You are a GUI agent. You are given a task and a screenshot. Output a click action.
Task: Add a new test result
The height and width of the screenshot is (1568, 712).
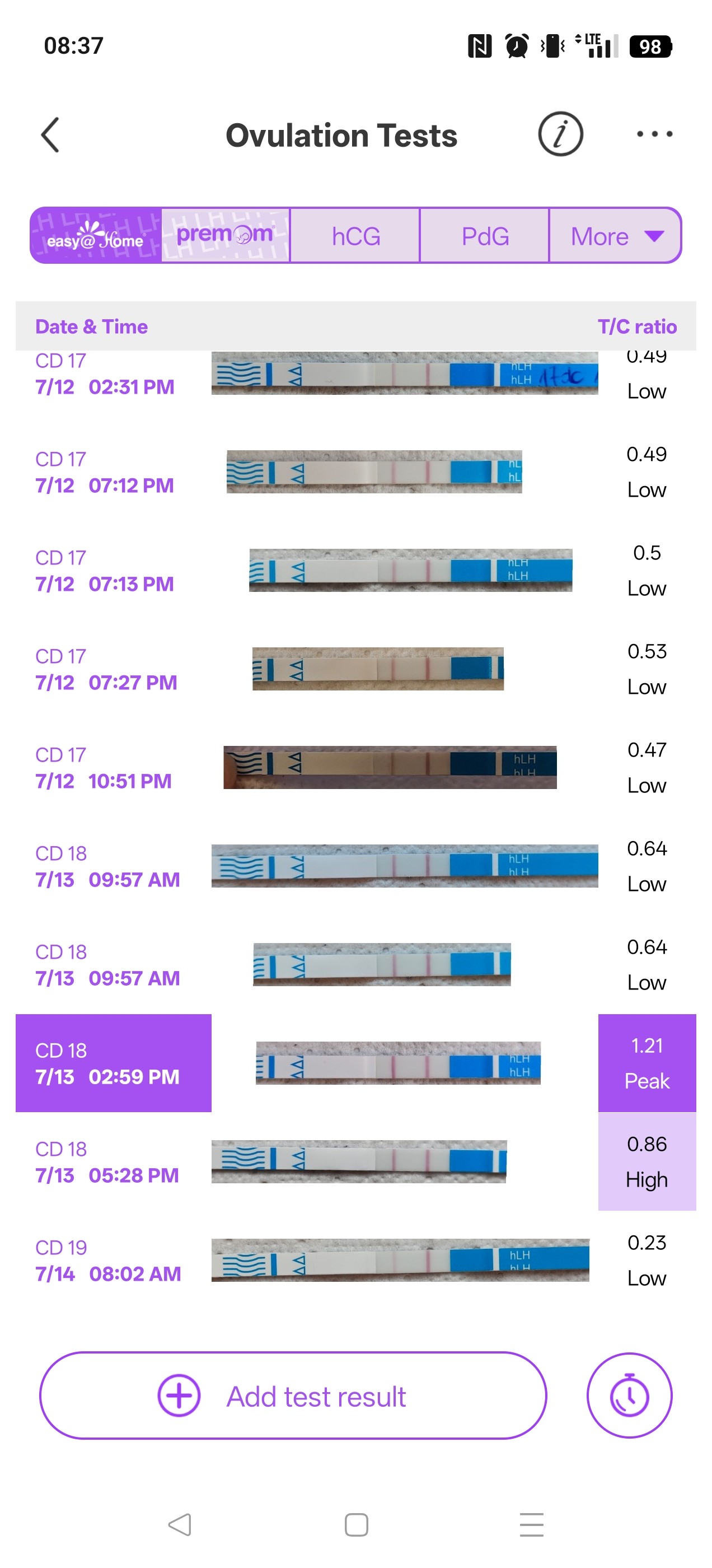point(293,1395)
